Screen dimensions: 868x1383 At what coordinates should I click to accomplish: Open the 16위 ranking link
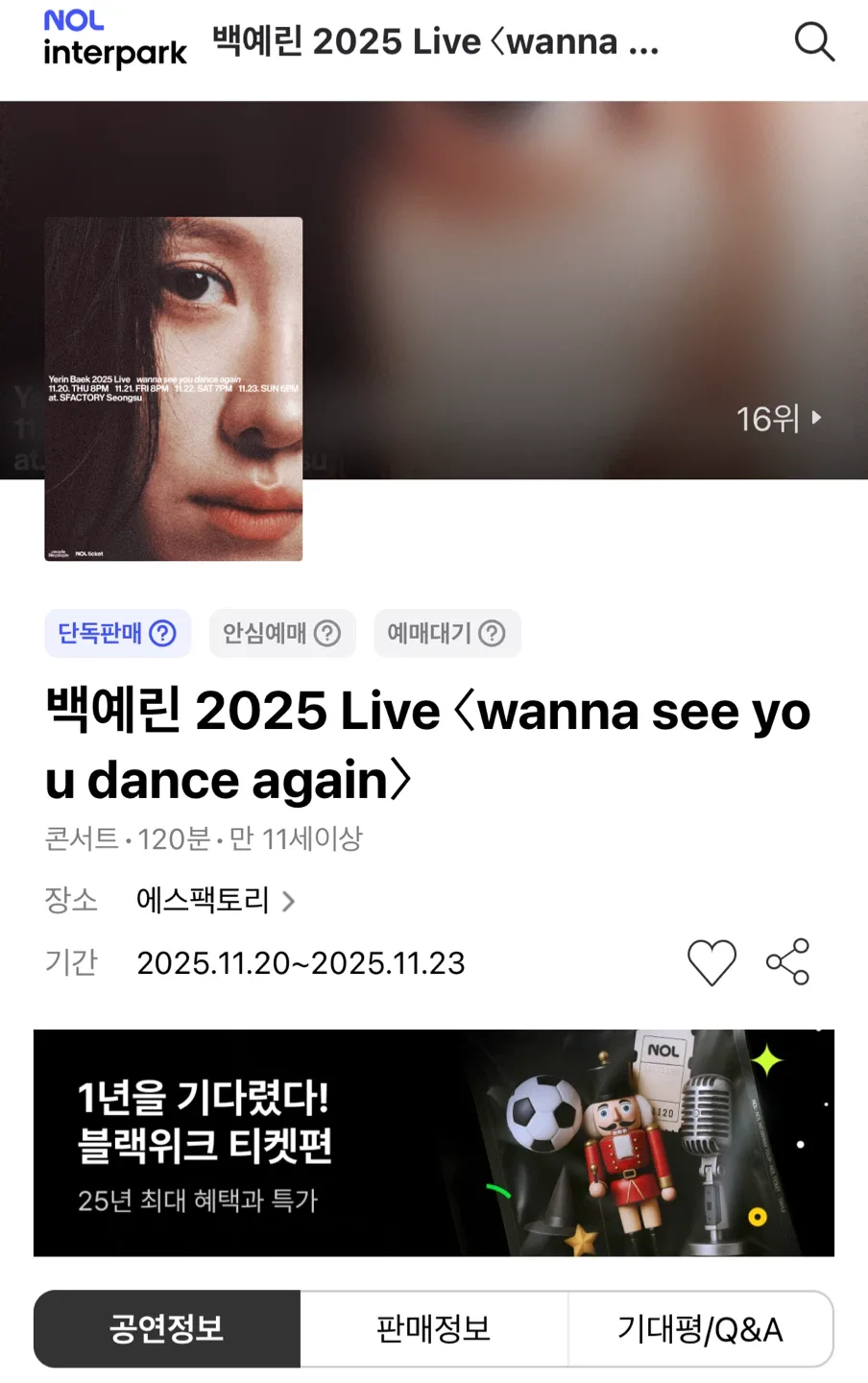[779, 419]
